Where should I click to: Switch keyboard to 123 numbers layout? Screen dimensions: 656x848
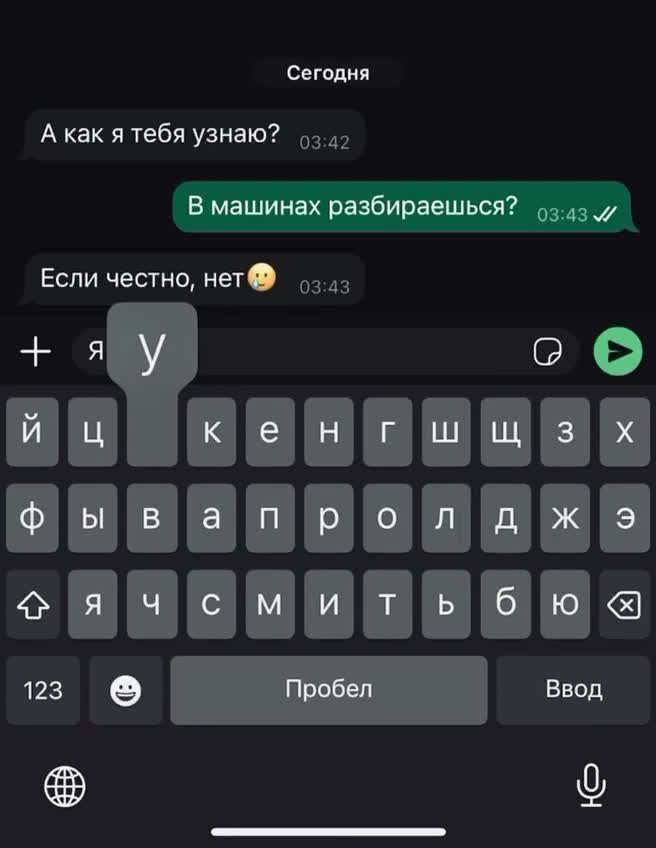click(x=43, y=690)
